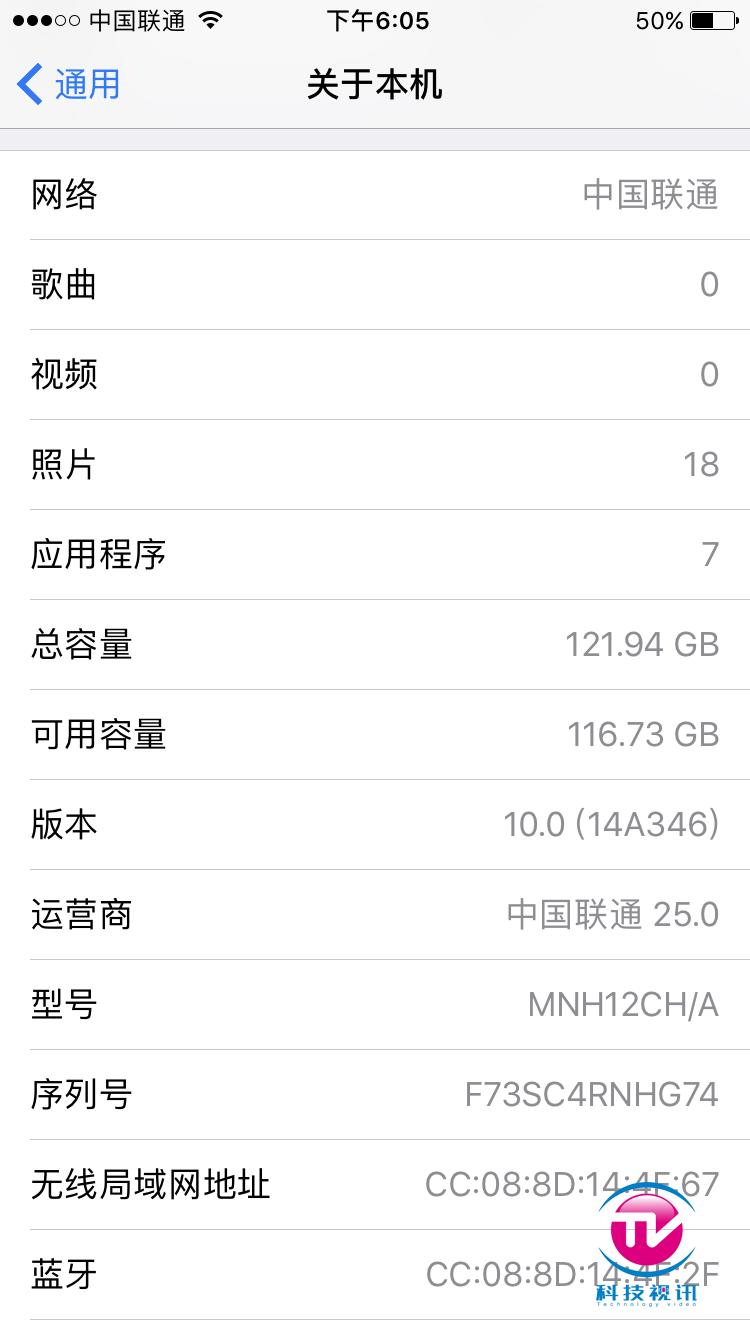Tap the 照片 row showing 18

click(x=375, y=465)
